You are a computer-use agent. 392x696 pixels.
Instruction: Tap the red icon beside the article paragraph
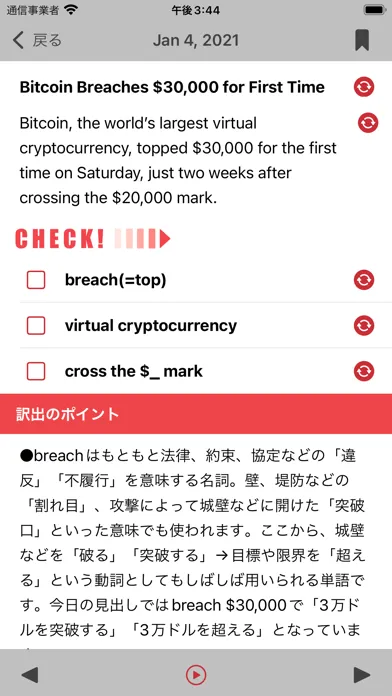pyautogui.click(x=368, y=123)
